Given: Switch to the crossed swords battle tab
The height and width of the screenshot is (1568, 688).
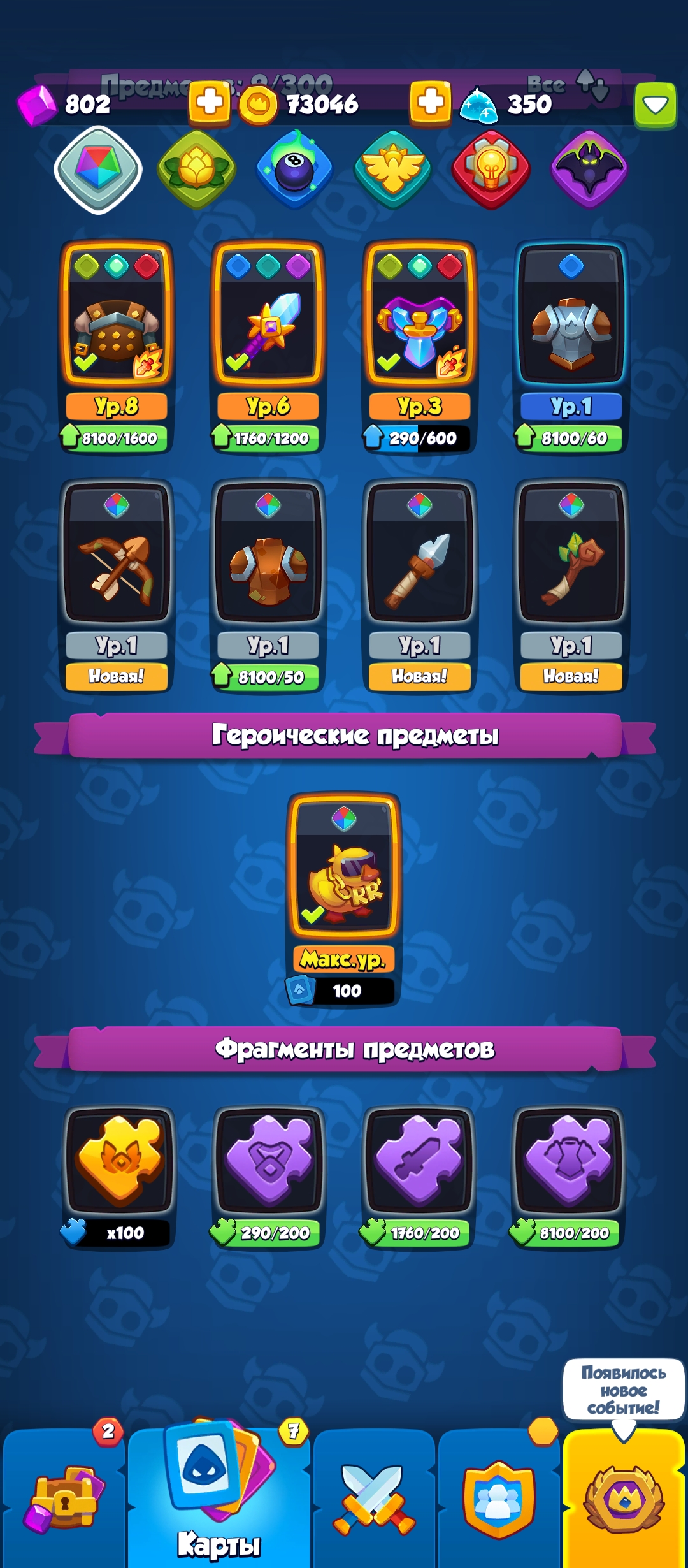Looking at the screenshot, I should point(374,1498).
